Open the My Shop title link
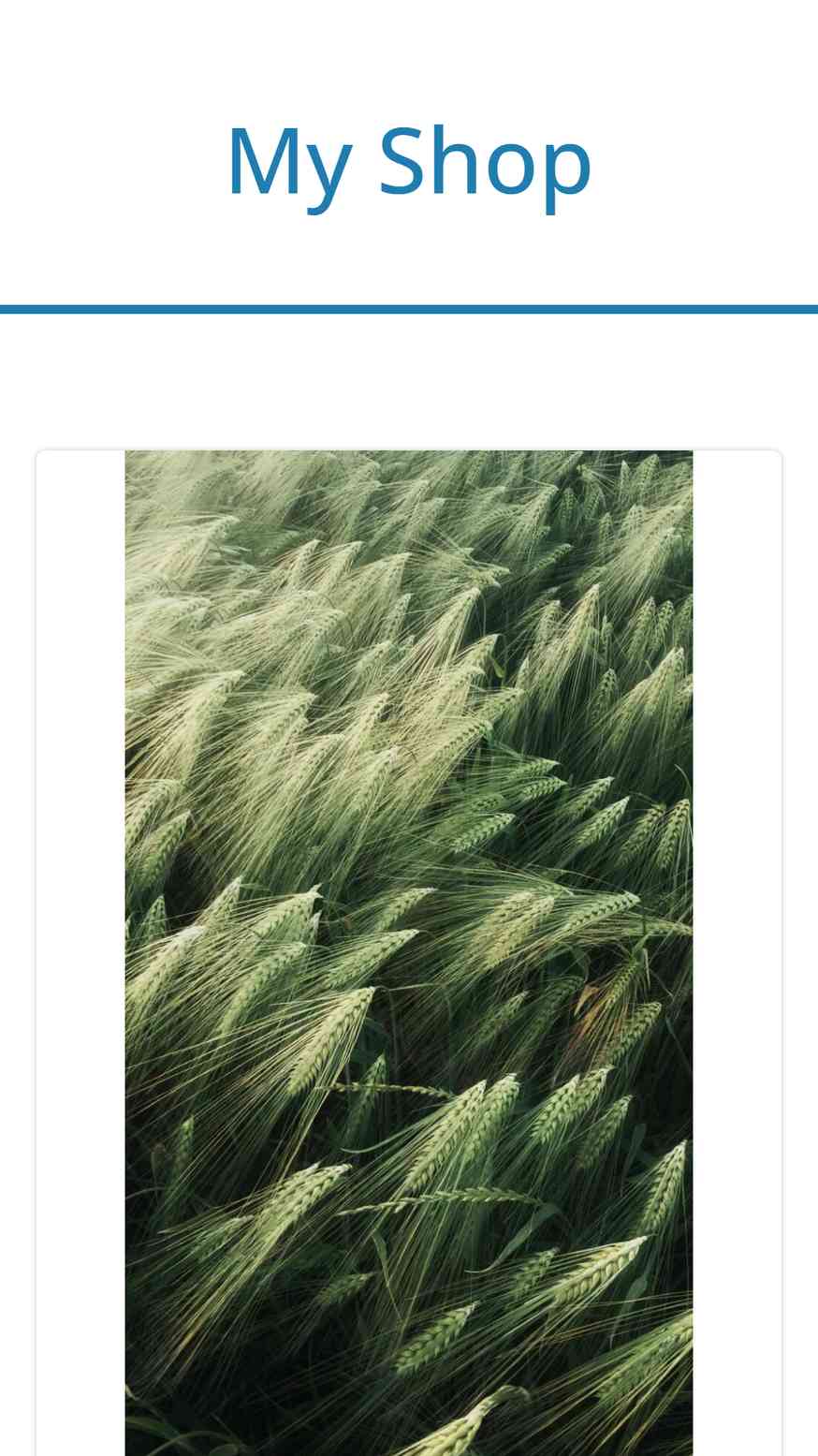This screenshot has height=1456, width=818. tap(409, 161)
